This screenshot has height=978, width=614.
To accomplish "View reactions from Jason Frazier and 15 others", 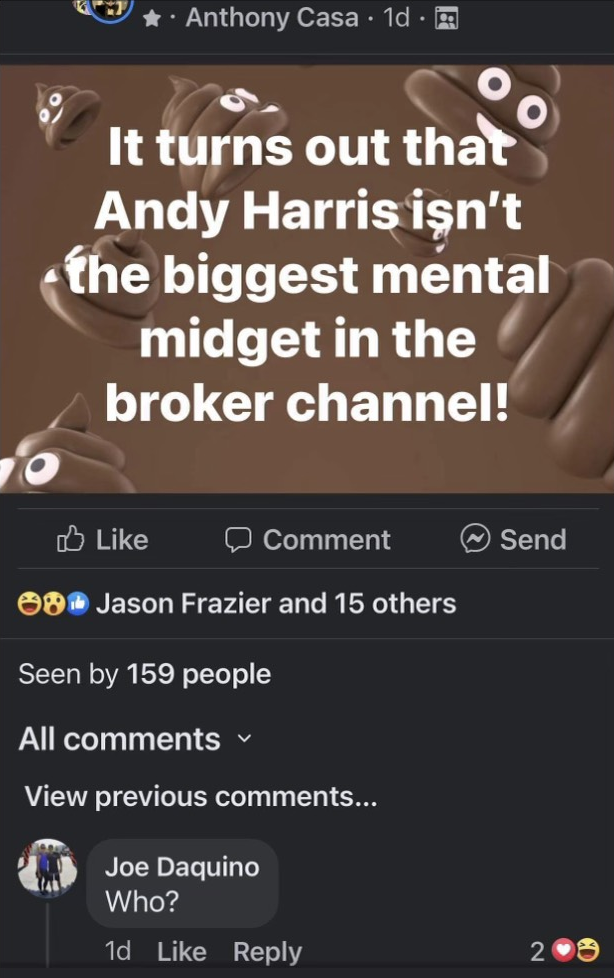I will (x=275, y=603).
